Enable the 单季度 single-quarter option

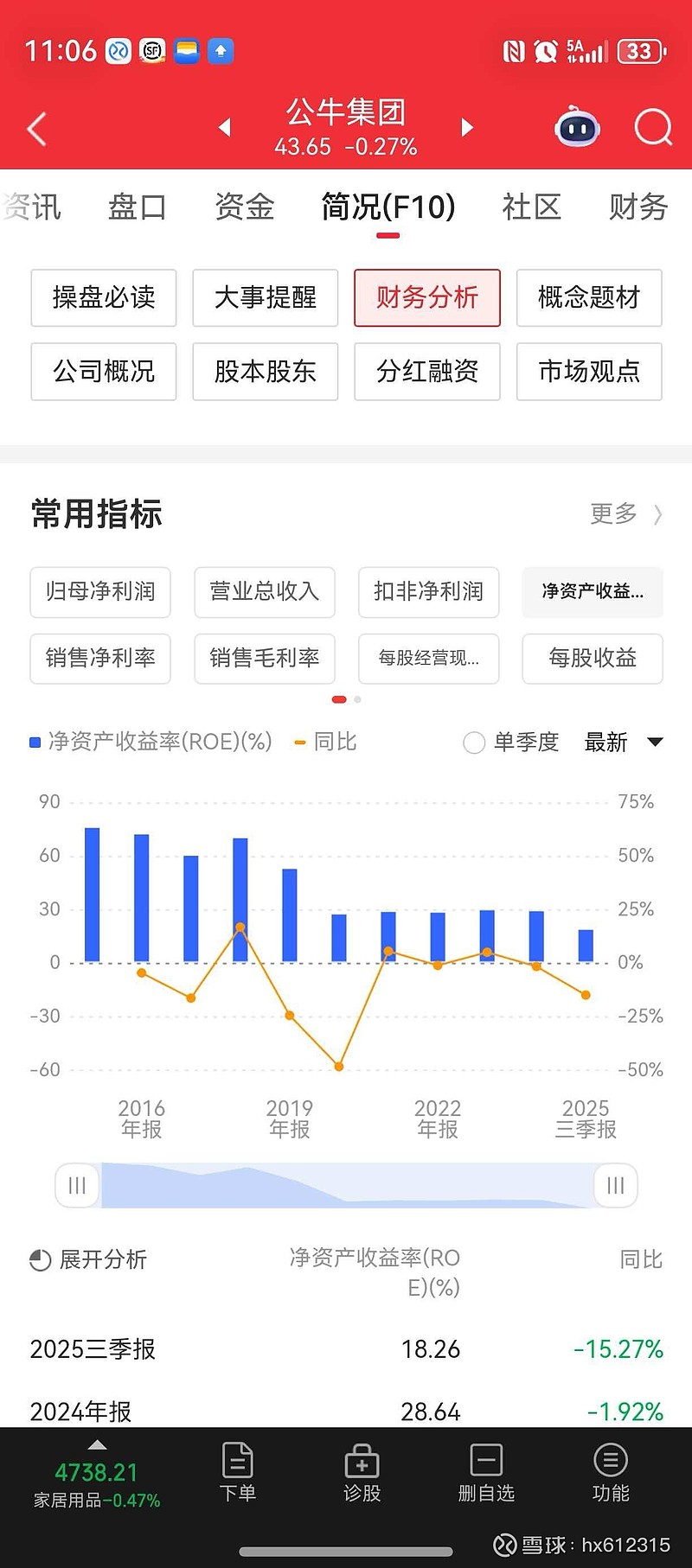coord(474,743)
